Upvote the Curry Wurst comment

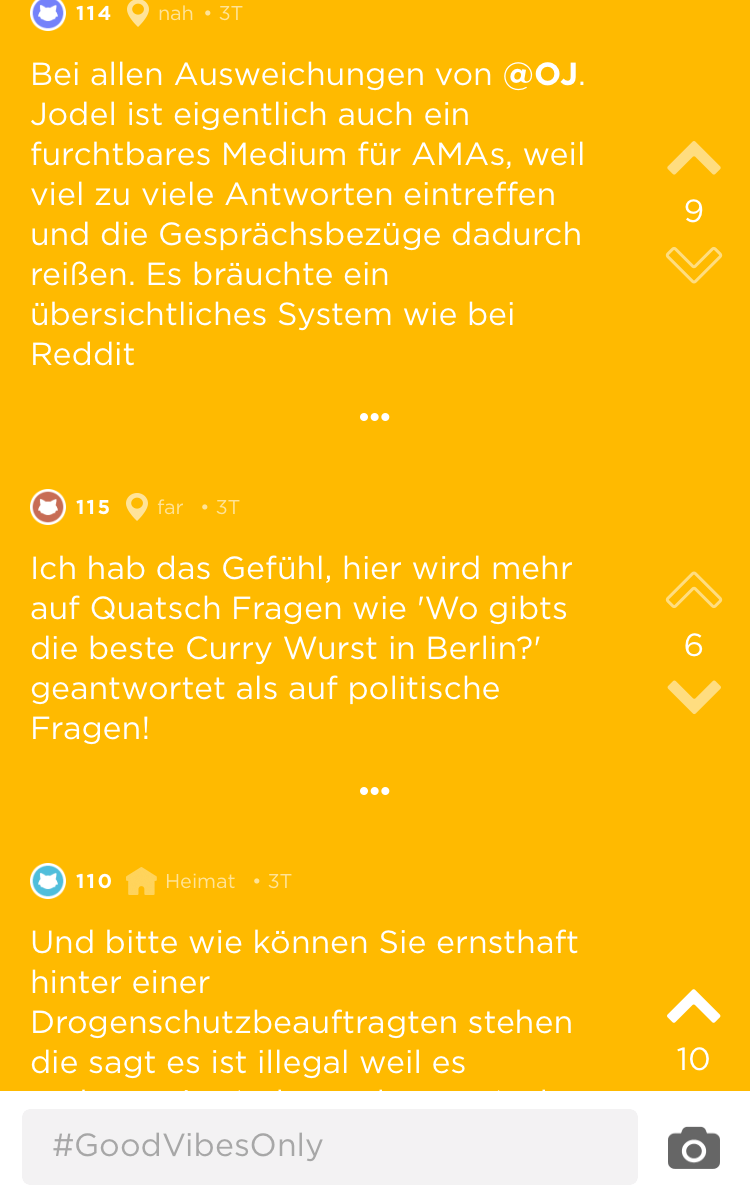tap(693, 591)
